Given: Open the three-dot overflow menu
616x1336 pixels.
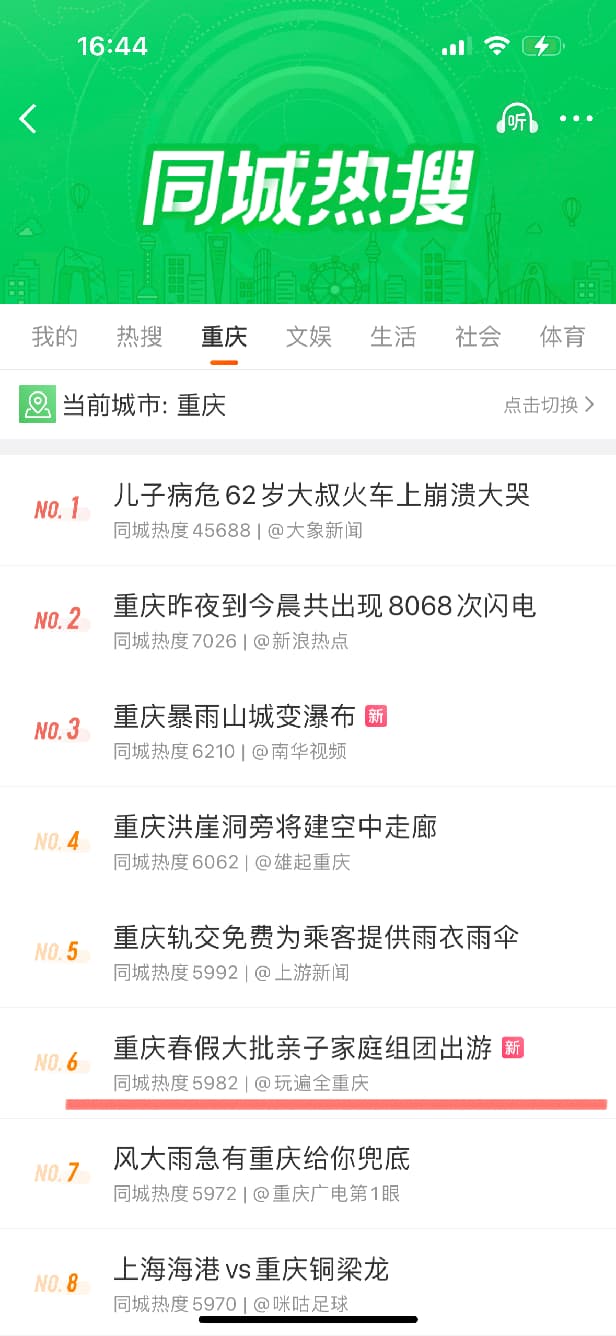Looking at the screenshot, I should 576,119.
